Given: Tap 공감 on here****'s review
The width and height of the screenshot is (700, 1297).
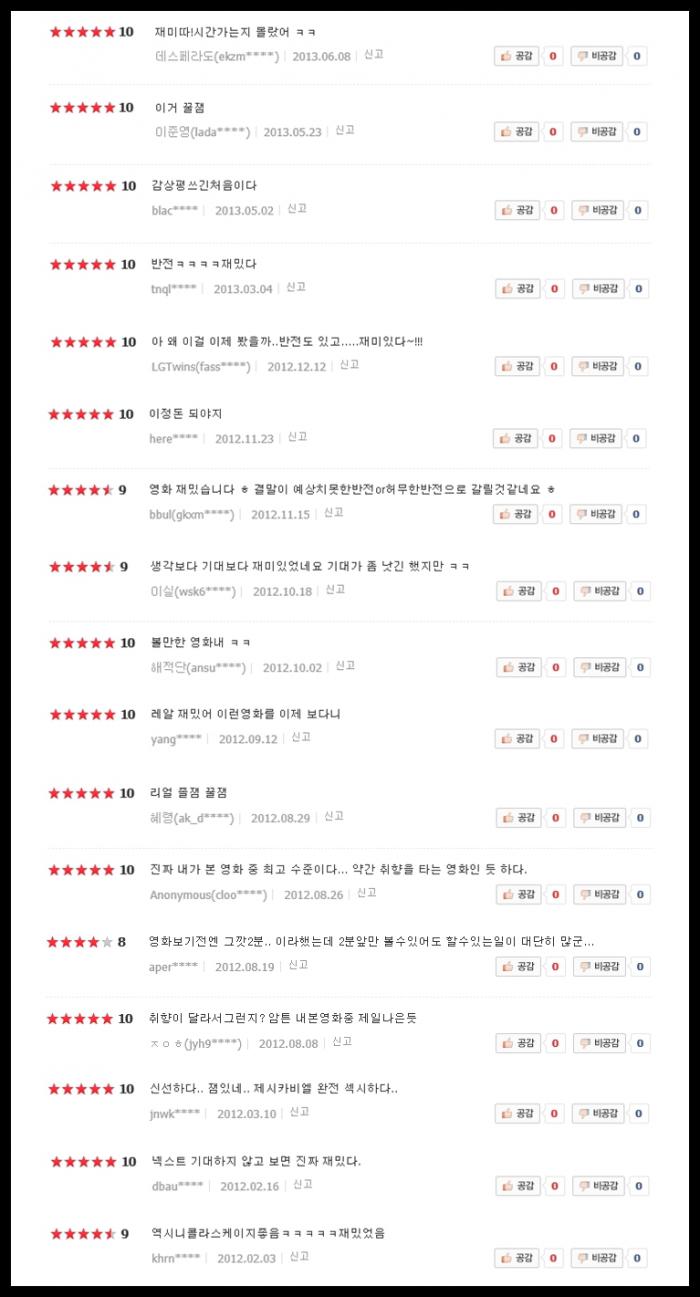Looking at the screenshot, I should click(516, 438).
